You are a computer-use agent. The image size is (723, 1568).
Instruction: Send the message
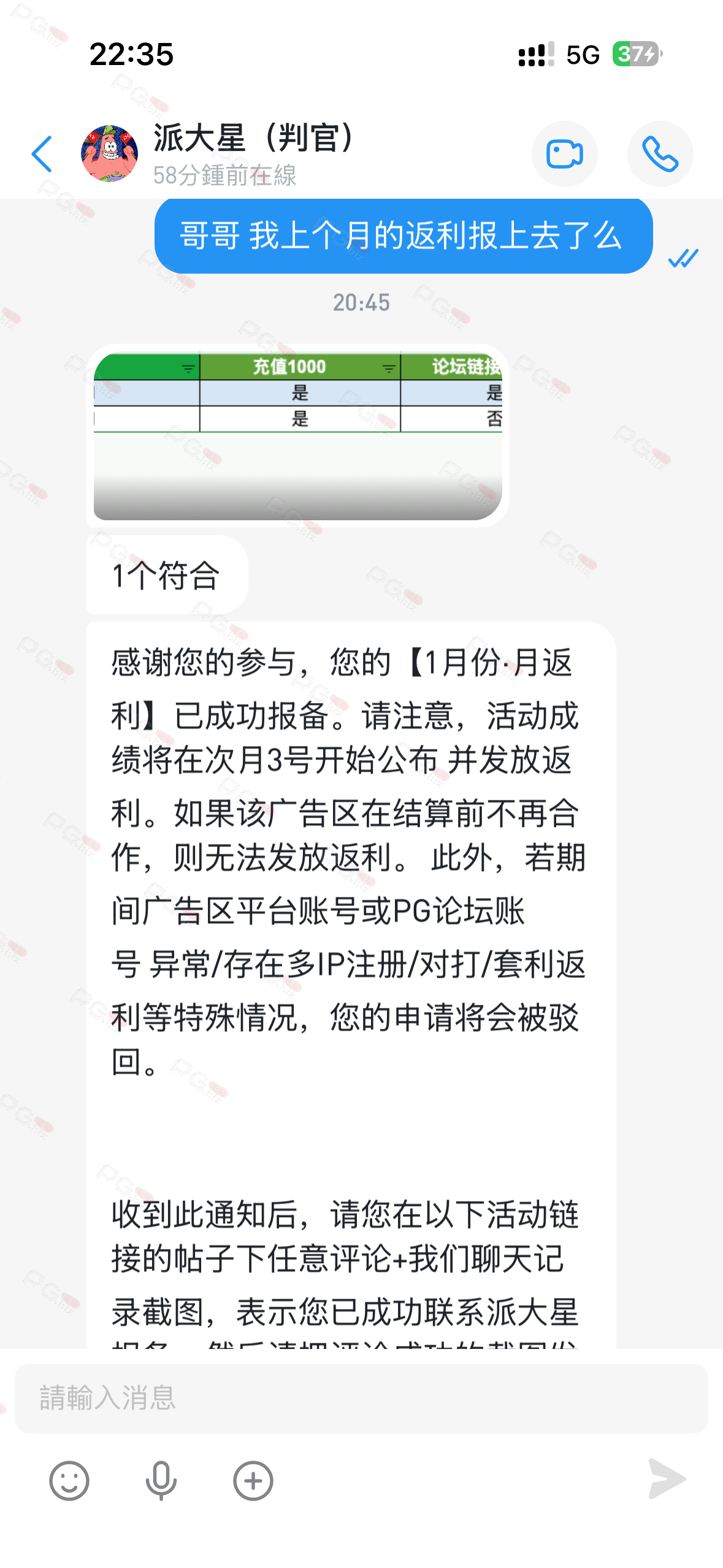667,1479
